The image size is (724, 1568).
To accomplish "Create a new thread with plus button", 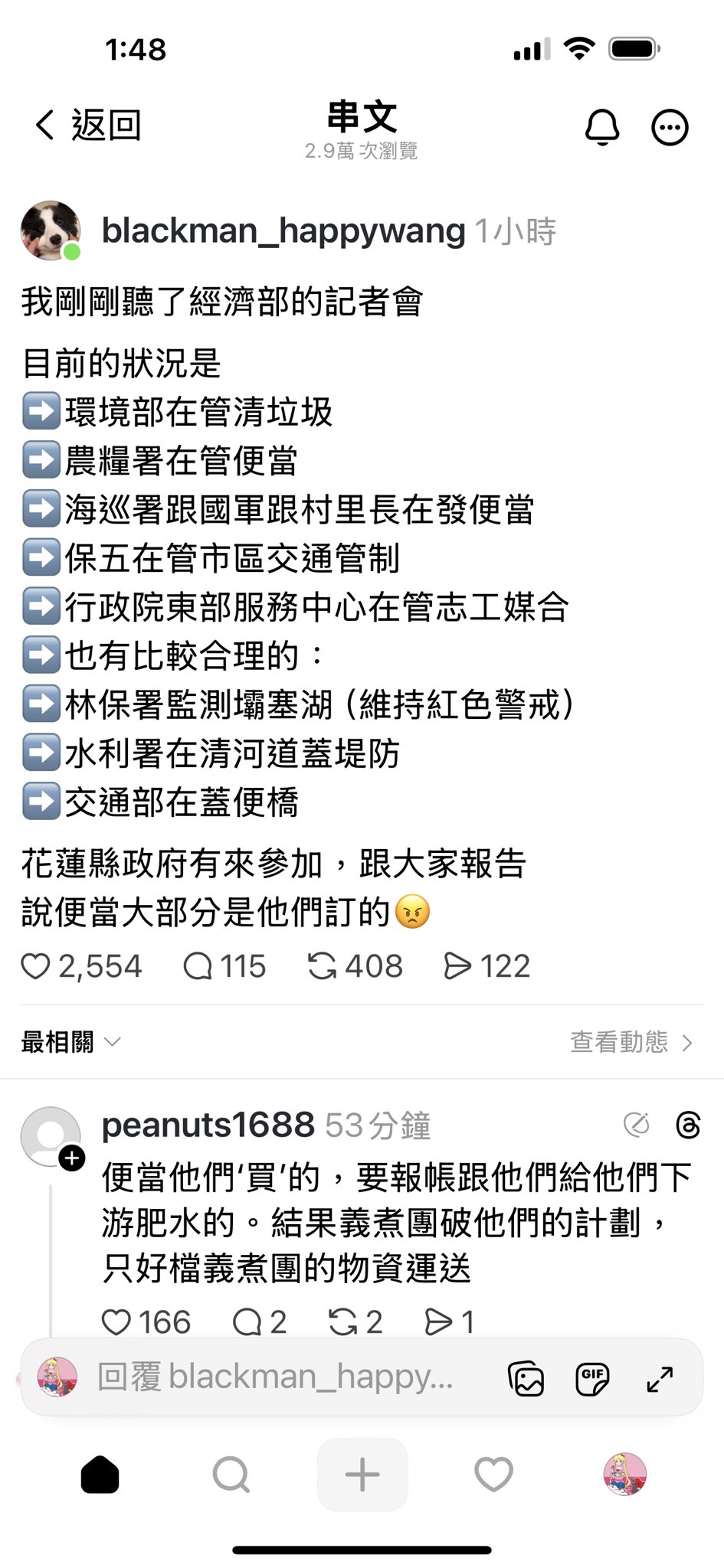I will pyautogui.click(x=362, y=1474).
